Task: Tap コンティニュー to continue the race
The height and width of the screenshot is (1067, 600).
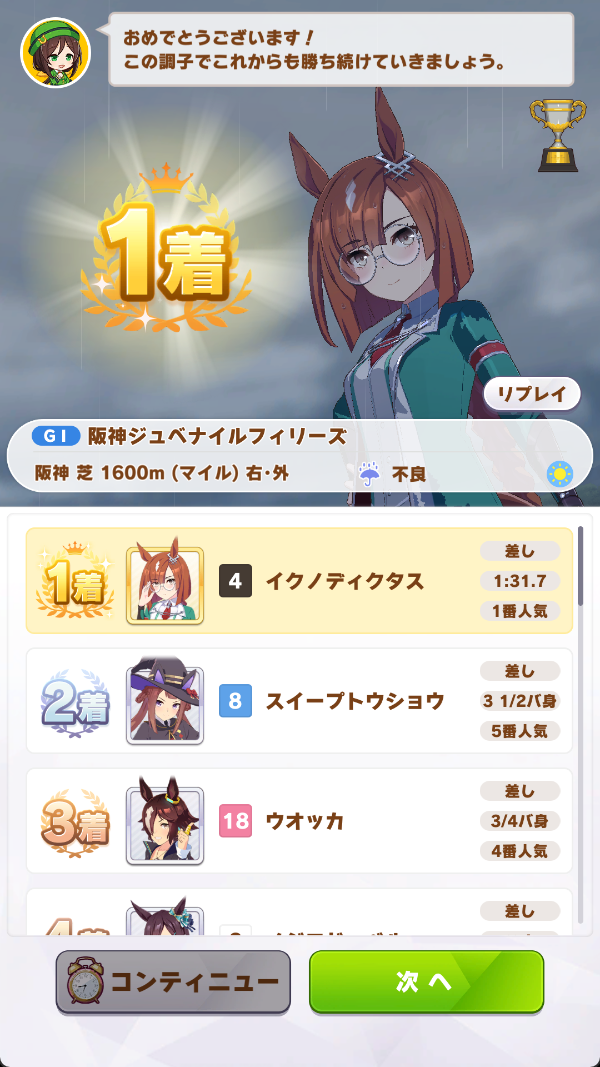Action: click(x=173, y=981)
